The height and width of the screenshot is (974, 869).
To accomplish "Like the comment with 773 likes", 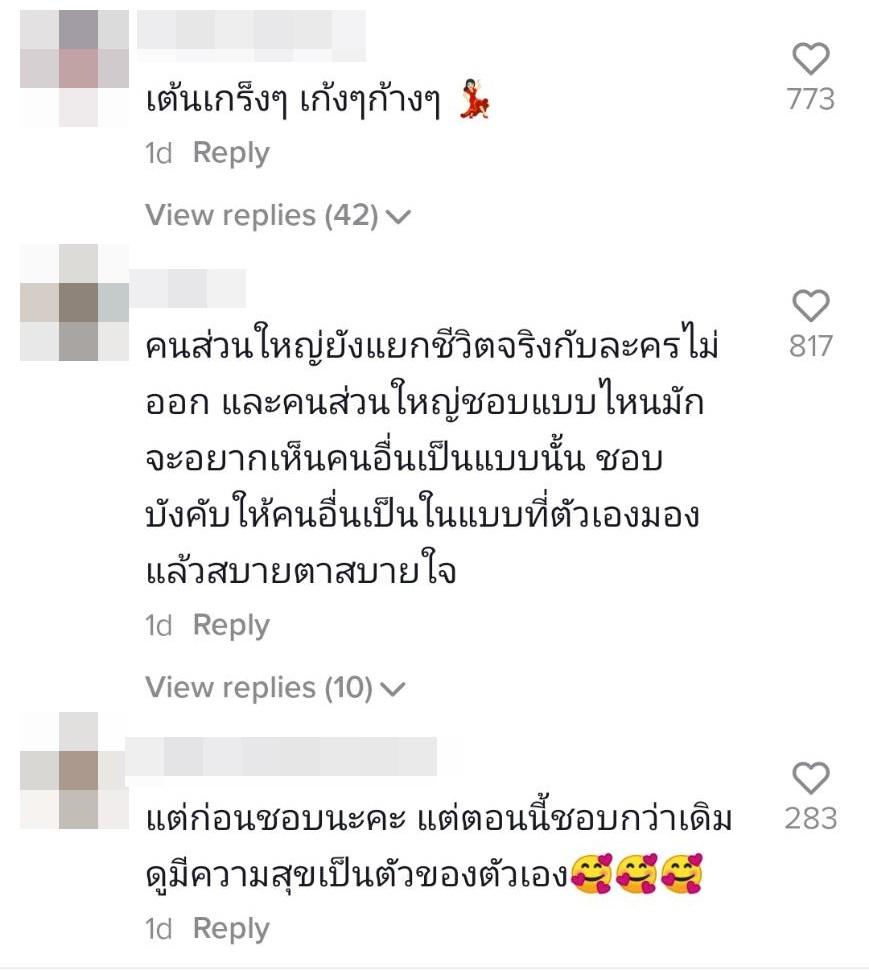I will coord(810,60).
